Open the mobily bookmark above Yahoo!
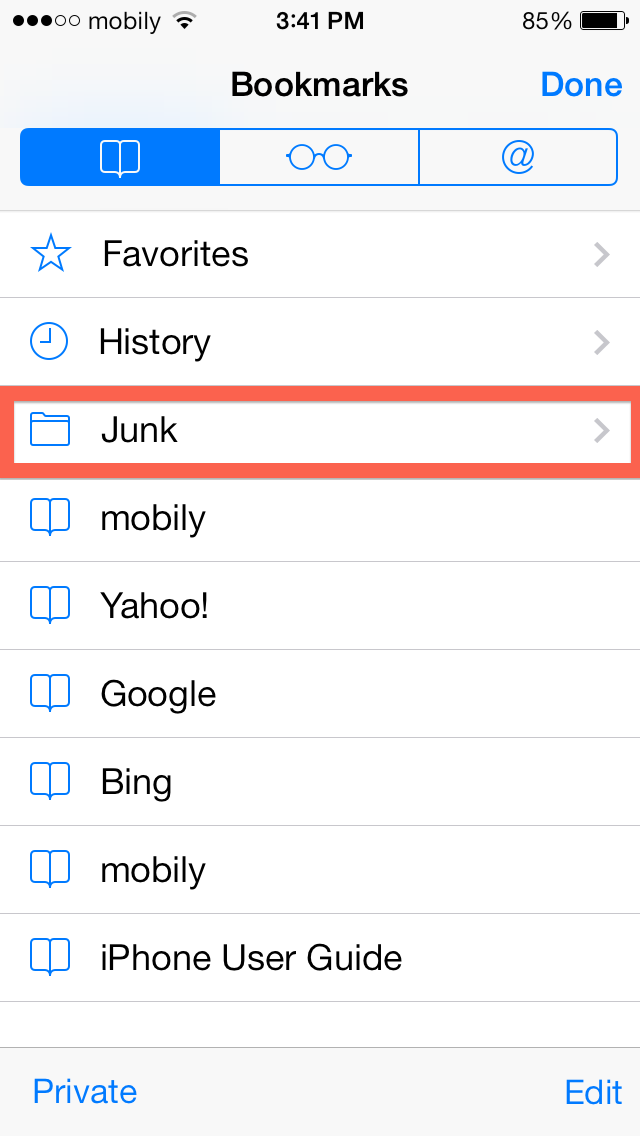Viewport: 640px width, 1136px height. pos(320,519)
